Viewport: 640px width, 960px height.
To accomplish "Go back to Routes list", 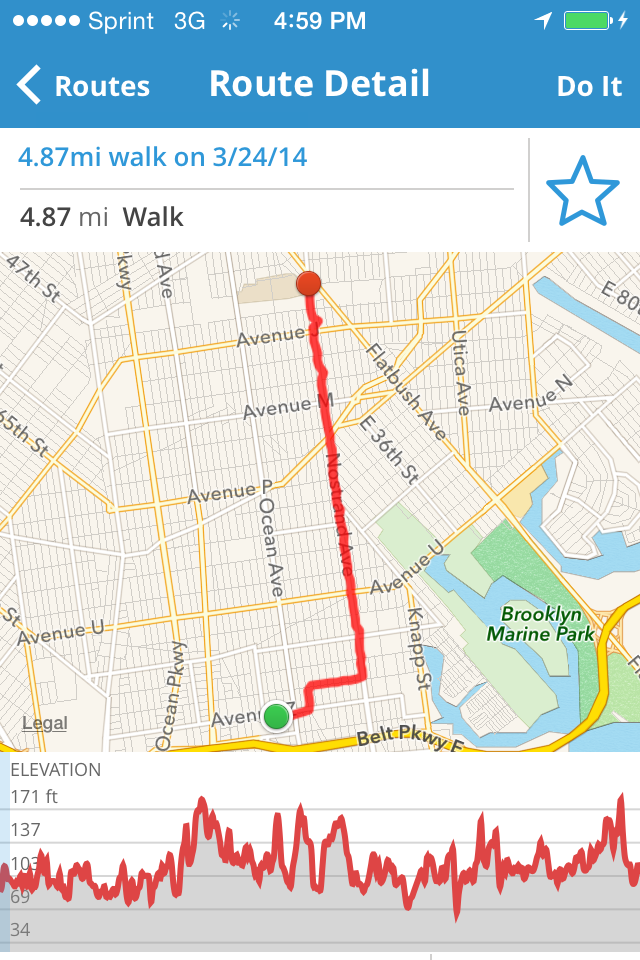I will tap(84, 86).
